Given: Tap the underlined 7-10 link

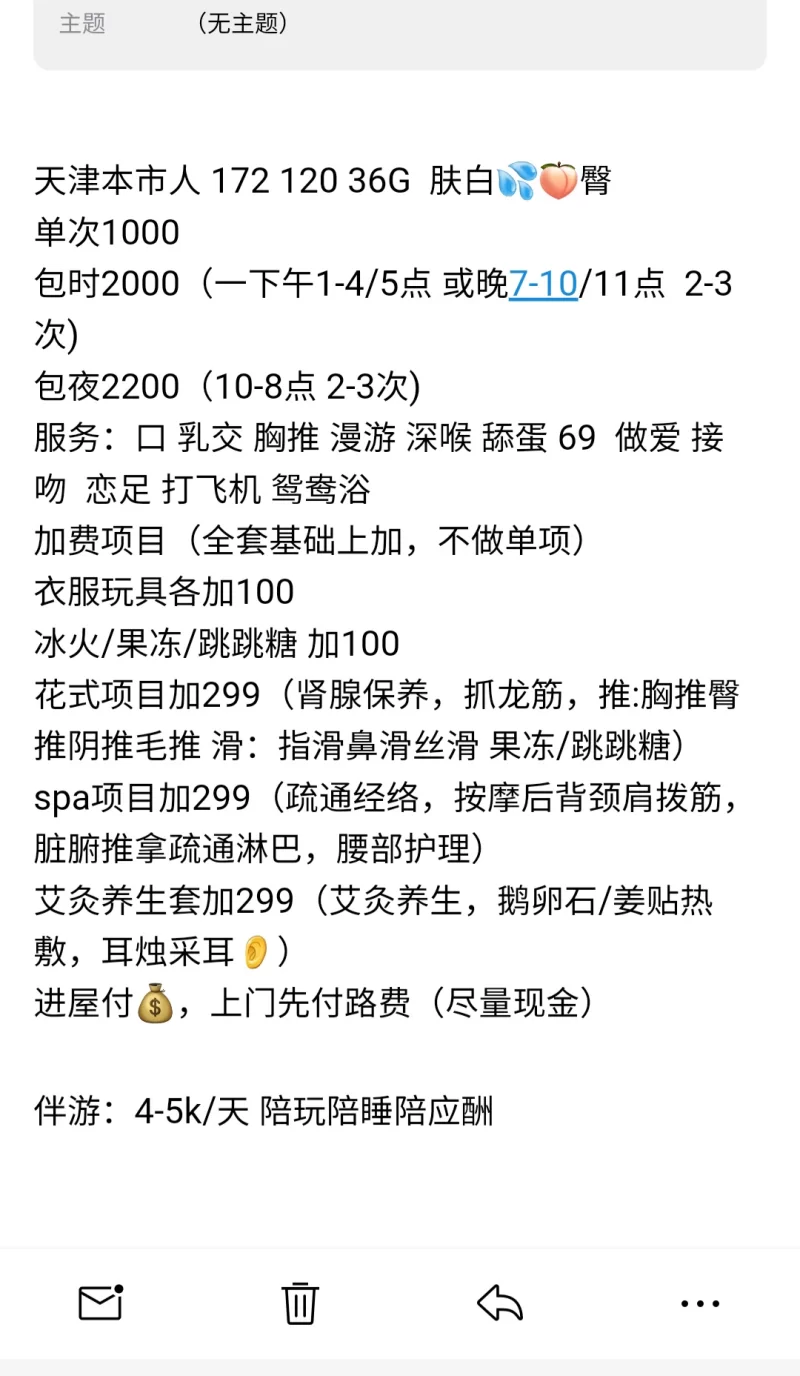Looking at the screenshot, I should click(543, 284).
